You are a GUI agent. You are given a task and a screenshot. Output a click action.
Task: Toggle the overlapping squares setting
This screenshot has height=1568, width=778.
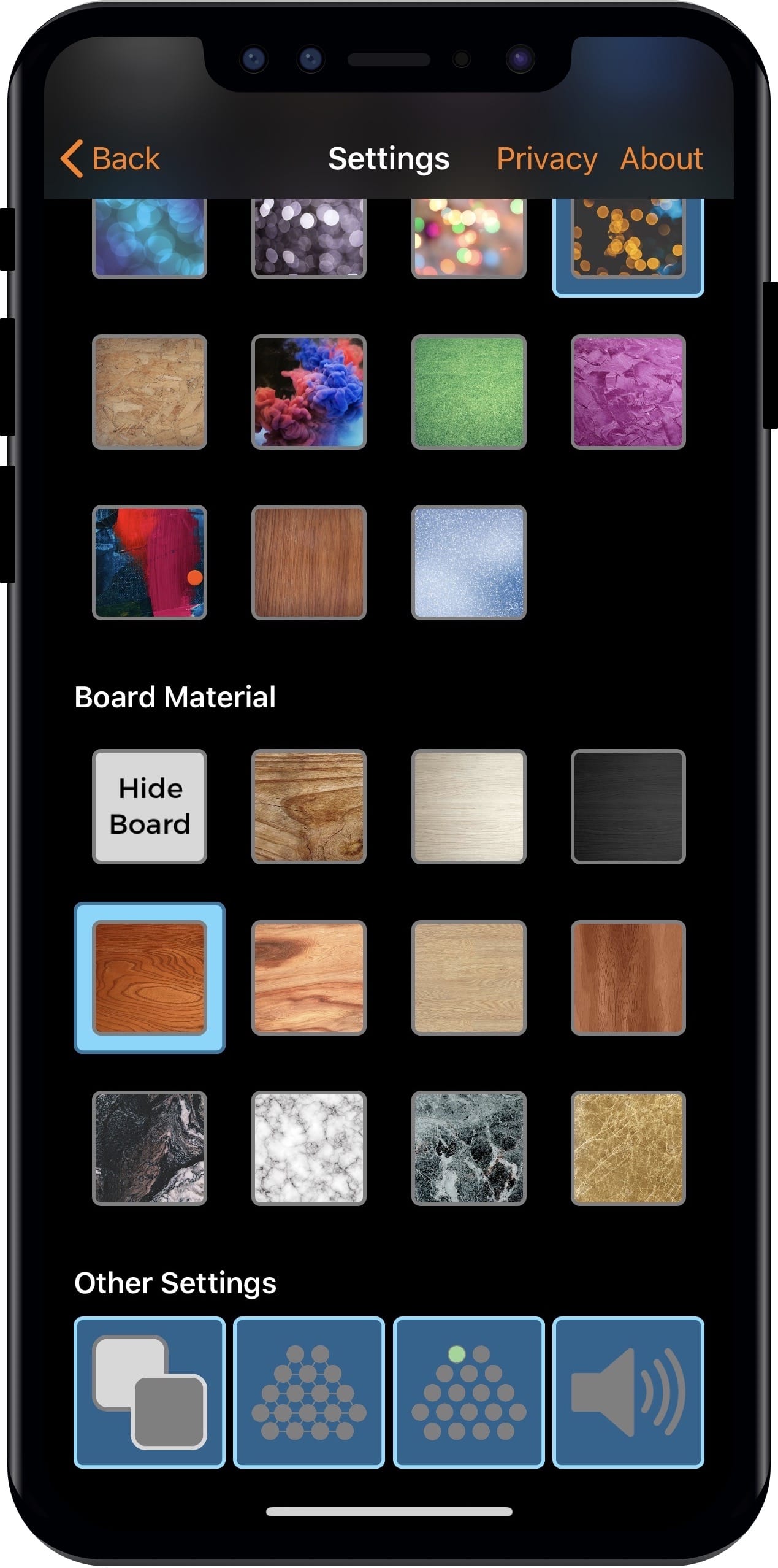pyautogui.click(x=150, y=1392)
